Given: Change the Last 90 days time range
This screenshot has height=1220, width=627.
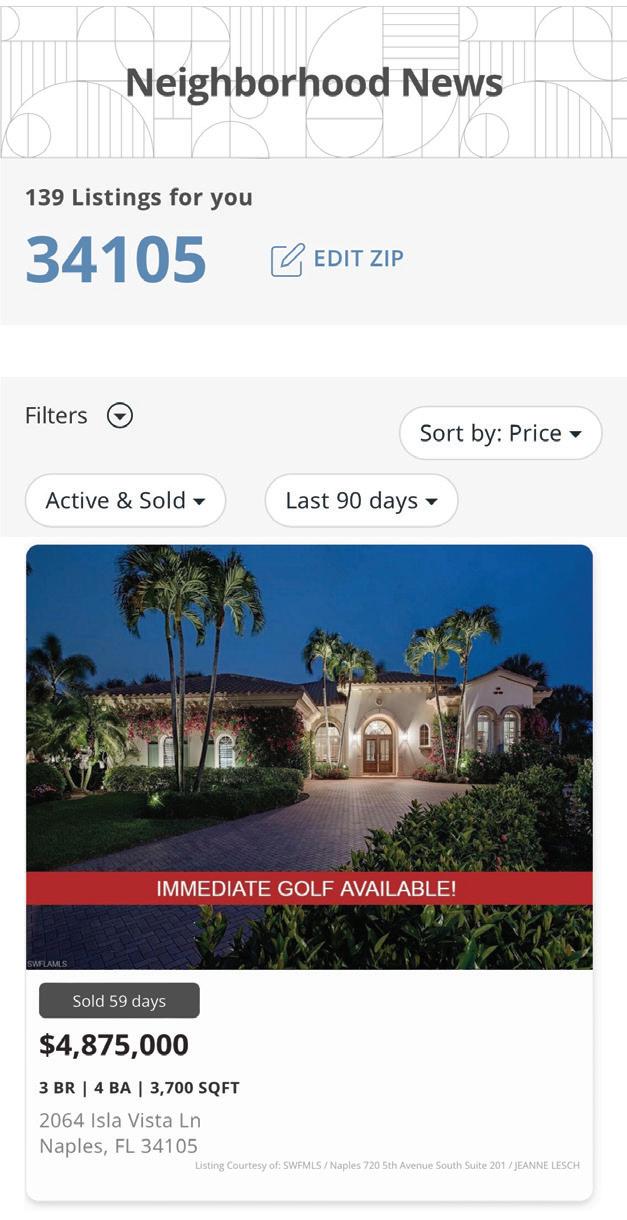Looking at the screenshot, I should (361, 500).
